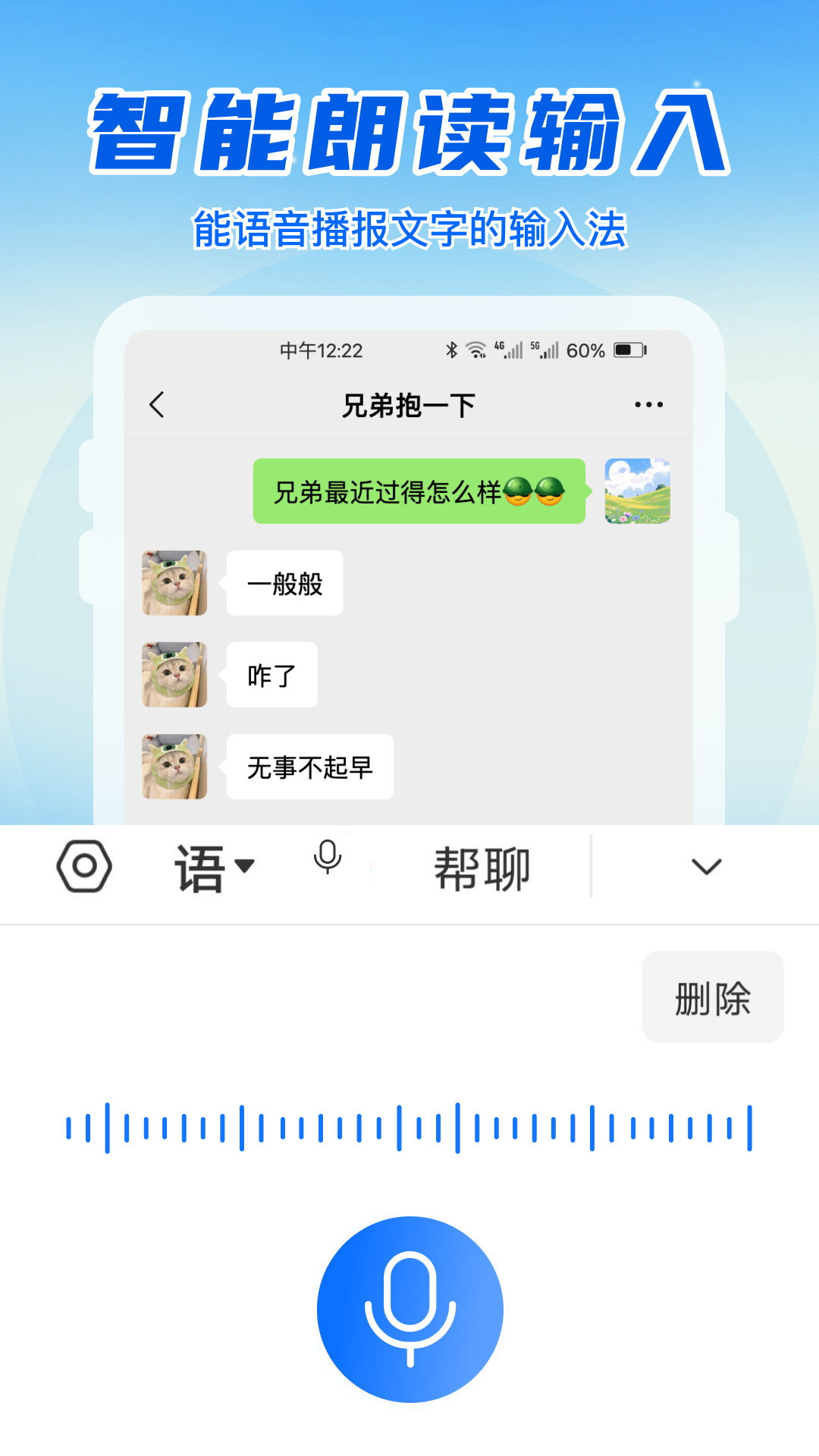Tap the more options ellipsis in chat header
819x1456 pixels.
tap(648, 404)
